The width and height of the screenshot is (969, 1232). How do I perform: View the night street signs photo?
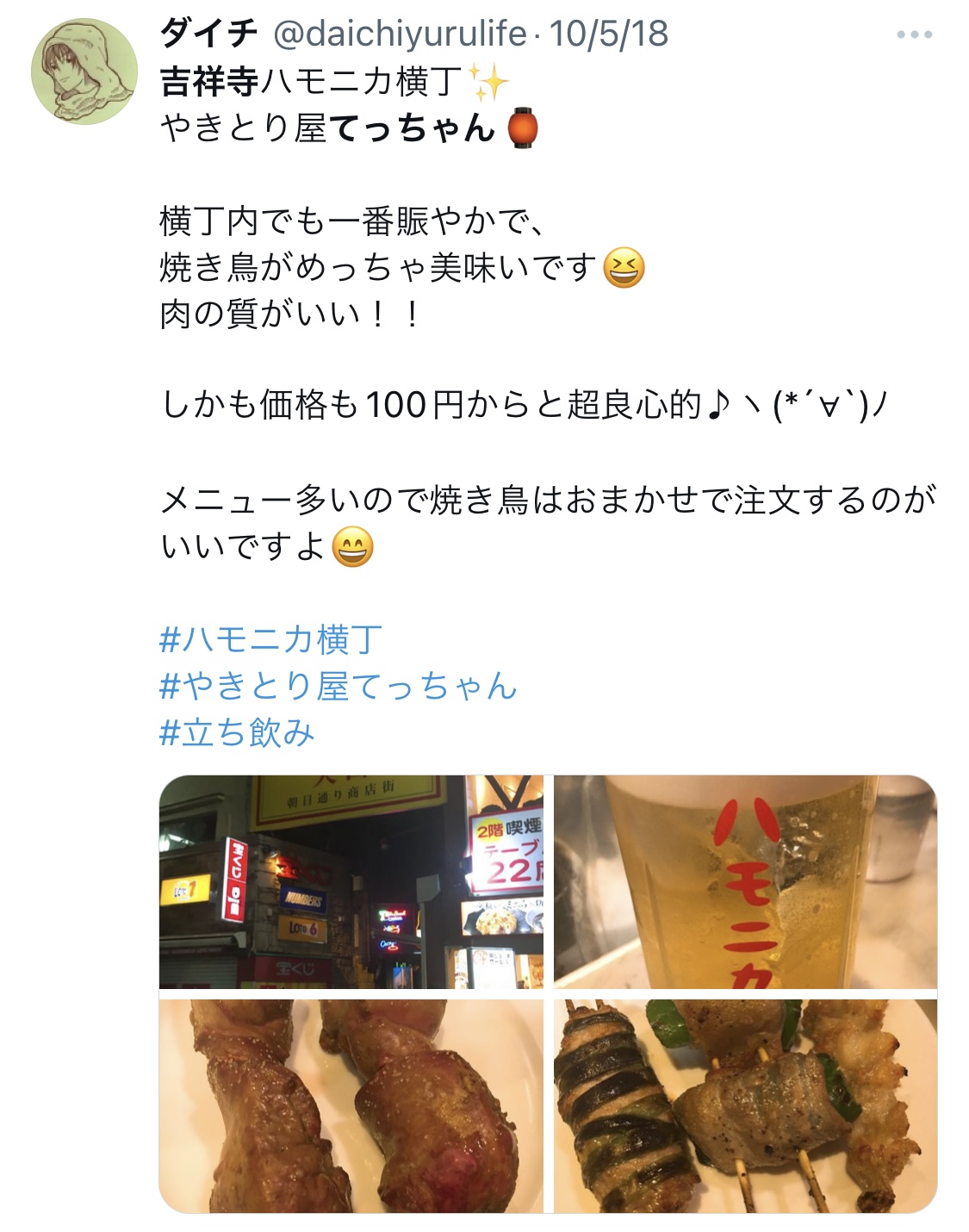coord(351,881)
